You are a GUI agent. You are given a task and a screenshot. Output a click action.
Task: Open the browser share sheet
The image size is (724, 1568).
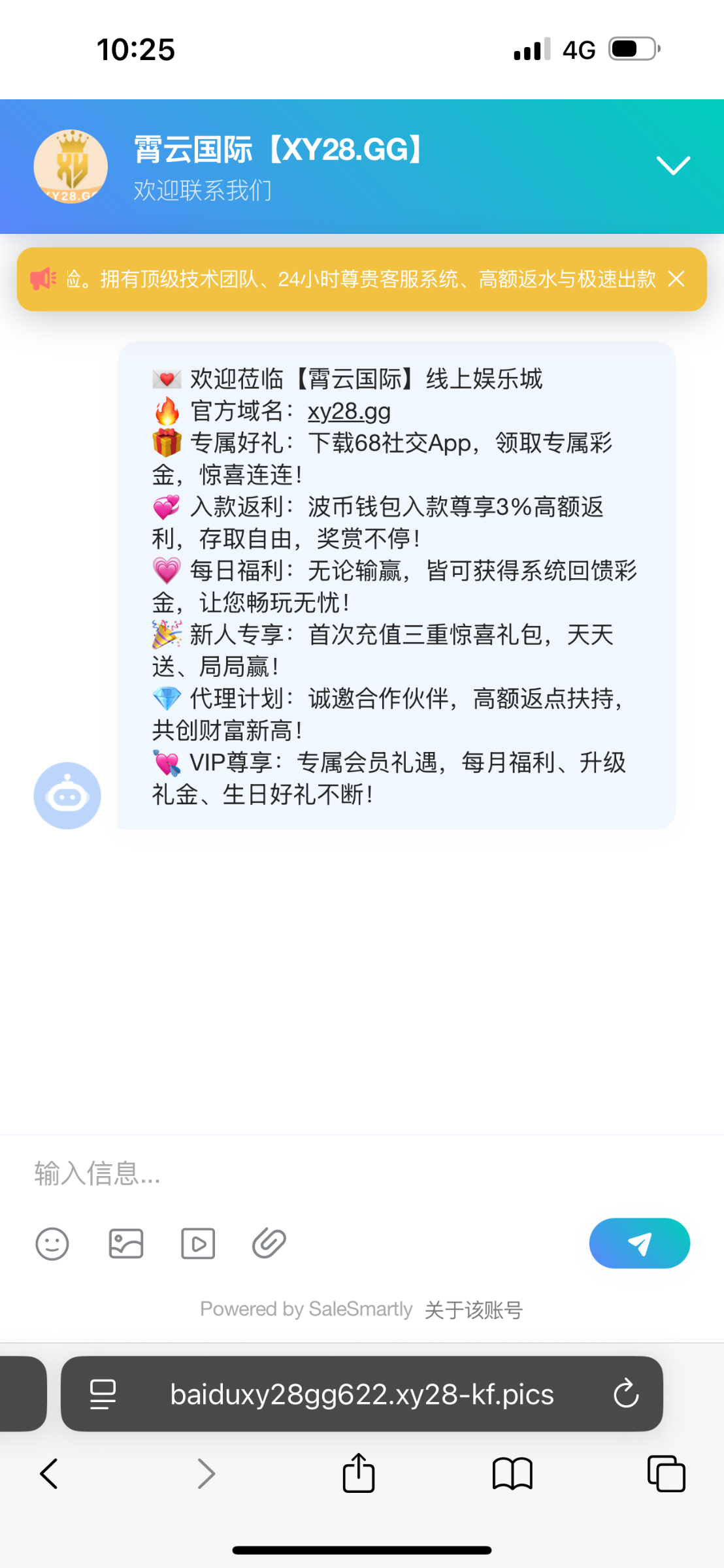(x=359, y=1474)
